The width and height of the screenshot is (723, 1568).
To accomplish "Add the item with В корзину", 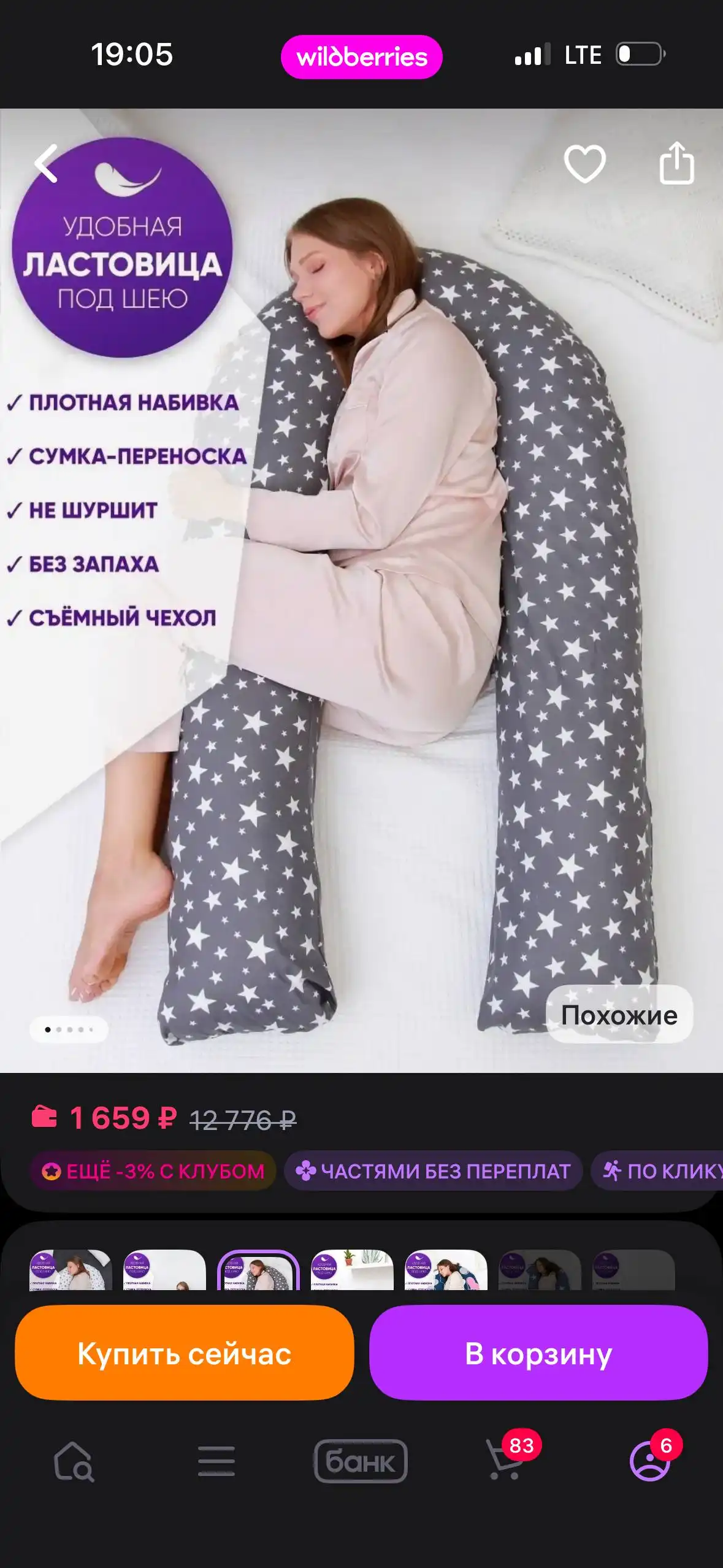I will (x=538, y=1353).
